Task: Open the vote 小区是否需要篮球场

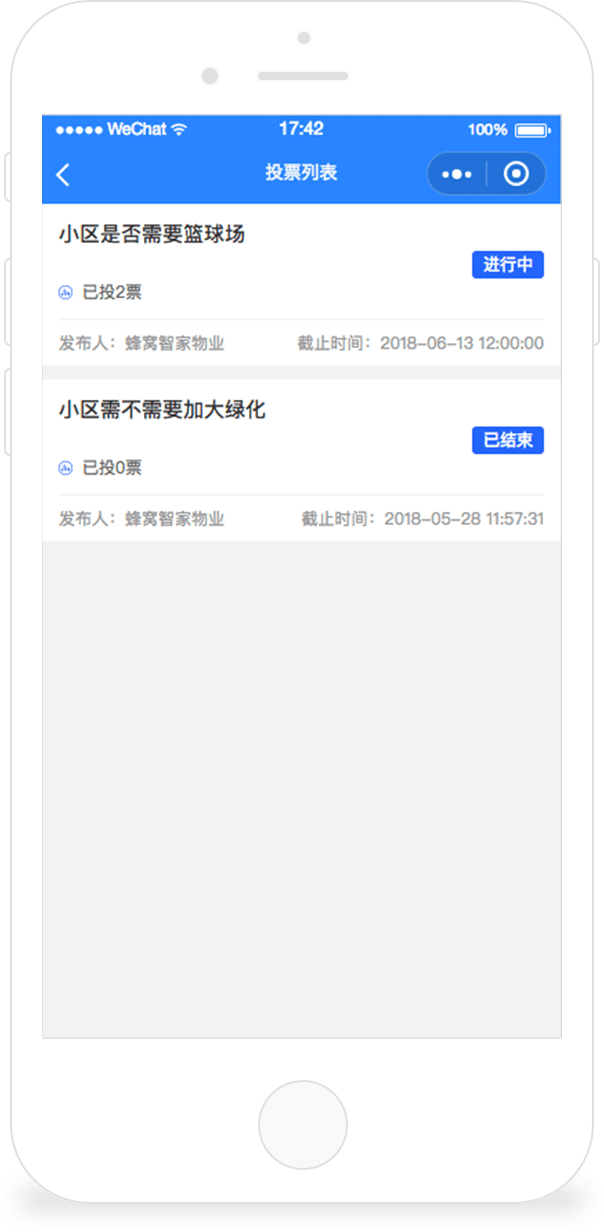Action: 301,285
